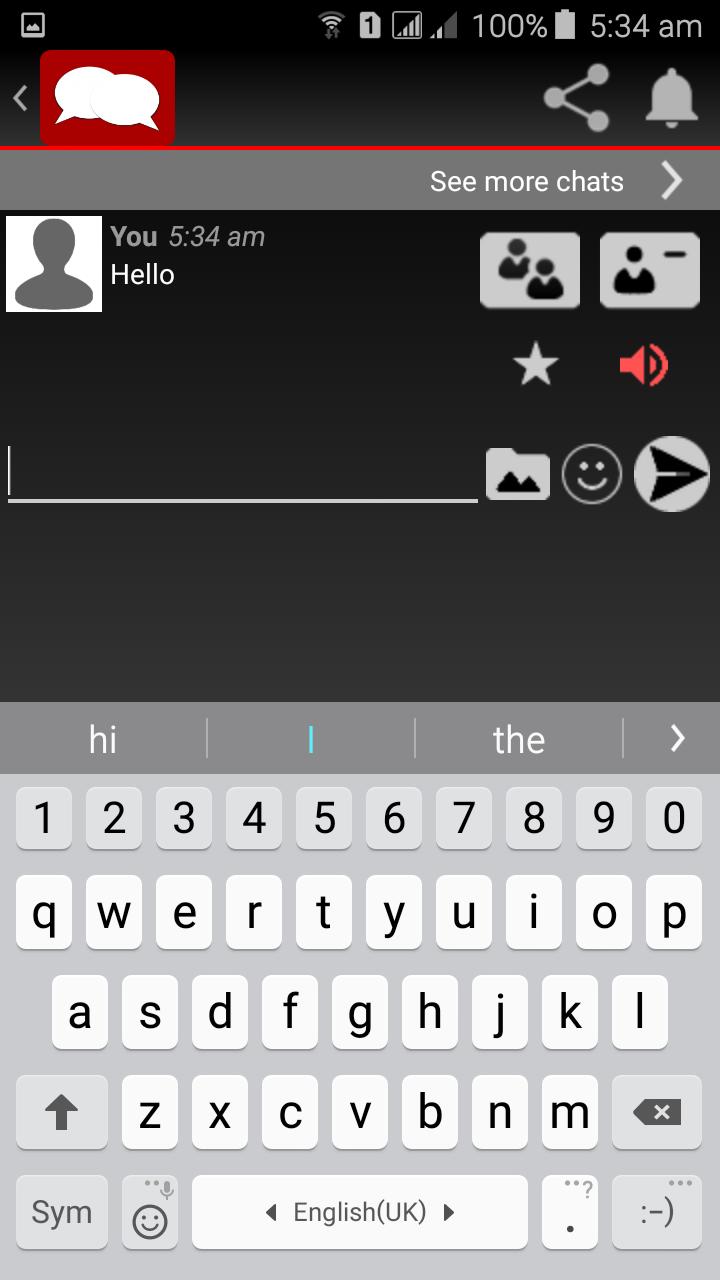Screen dimensions: 720x1280
Task: Send the message with the paper plane icon
Action: [671, 474]
